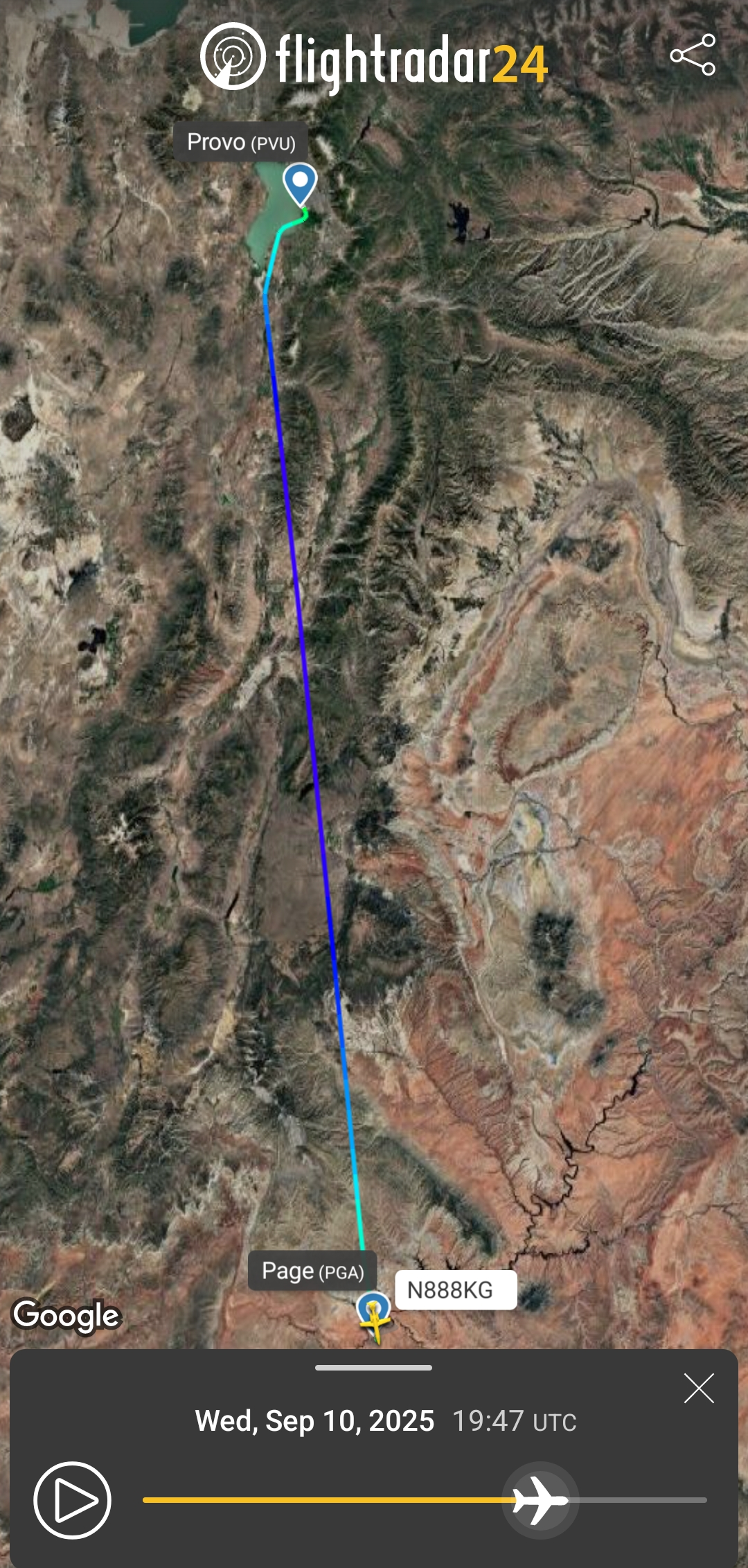Image resolution: width=748 pixels, height=1568 pixels.
Task: Tap the panel drag handle bar
Action: pyautogui.click(x=373, y=1368)
